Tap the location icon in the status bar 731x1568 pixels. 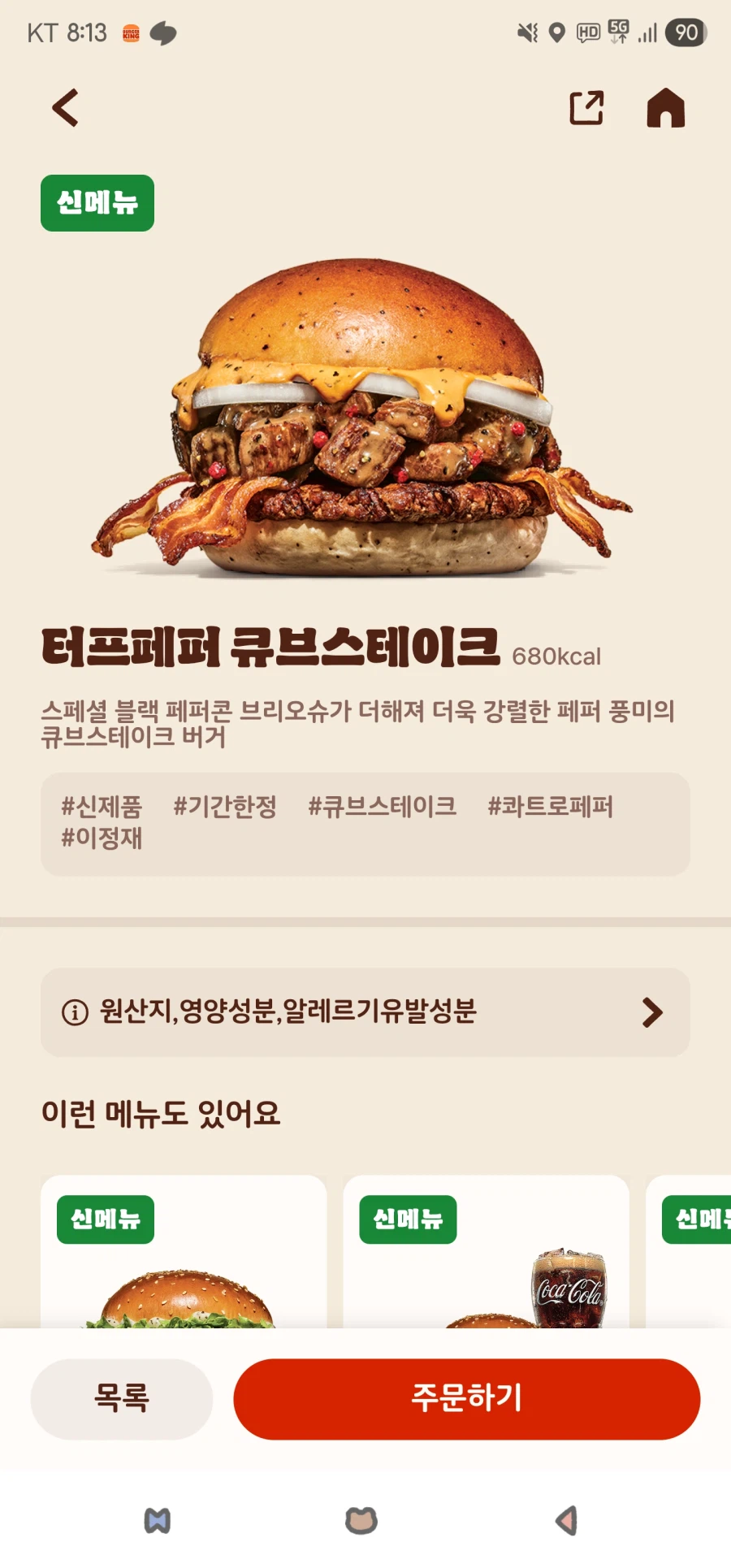coord(557,32)
